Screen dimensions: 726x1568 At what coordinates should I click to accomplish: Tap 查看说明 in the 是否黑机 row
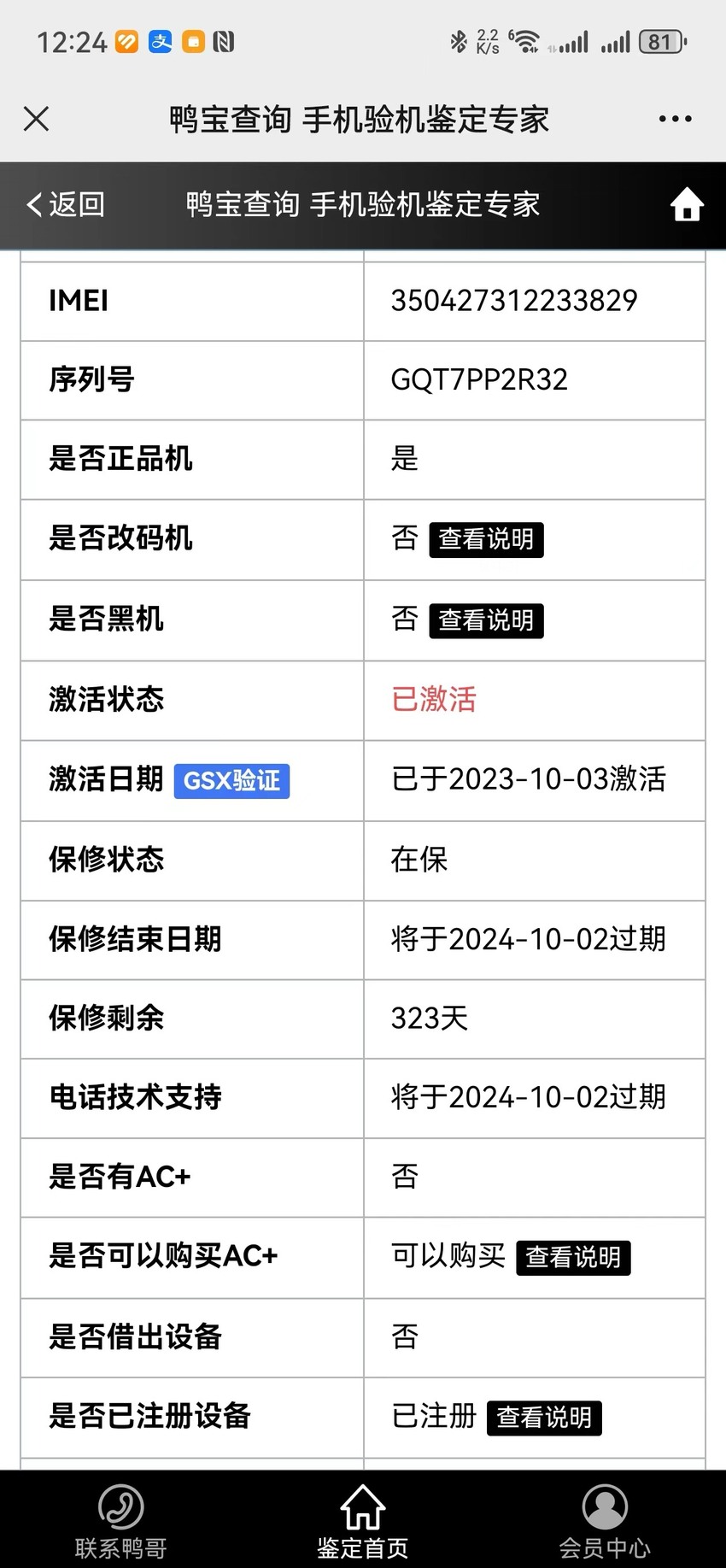486,620
